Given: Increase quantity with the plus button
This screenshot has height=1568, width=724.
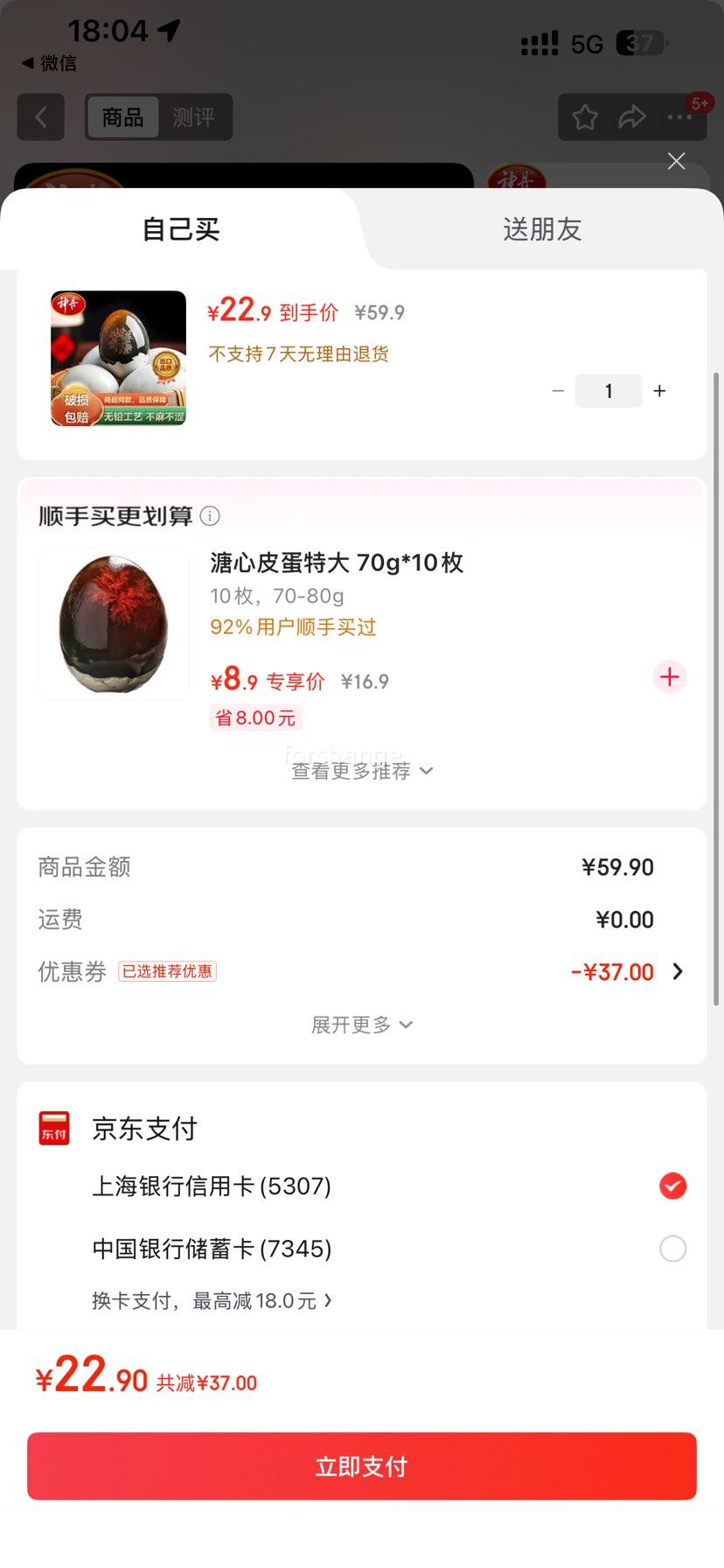Looking at the screenshot, I should pos(659,391).
